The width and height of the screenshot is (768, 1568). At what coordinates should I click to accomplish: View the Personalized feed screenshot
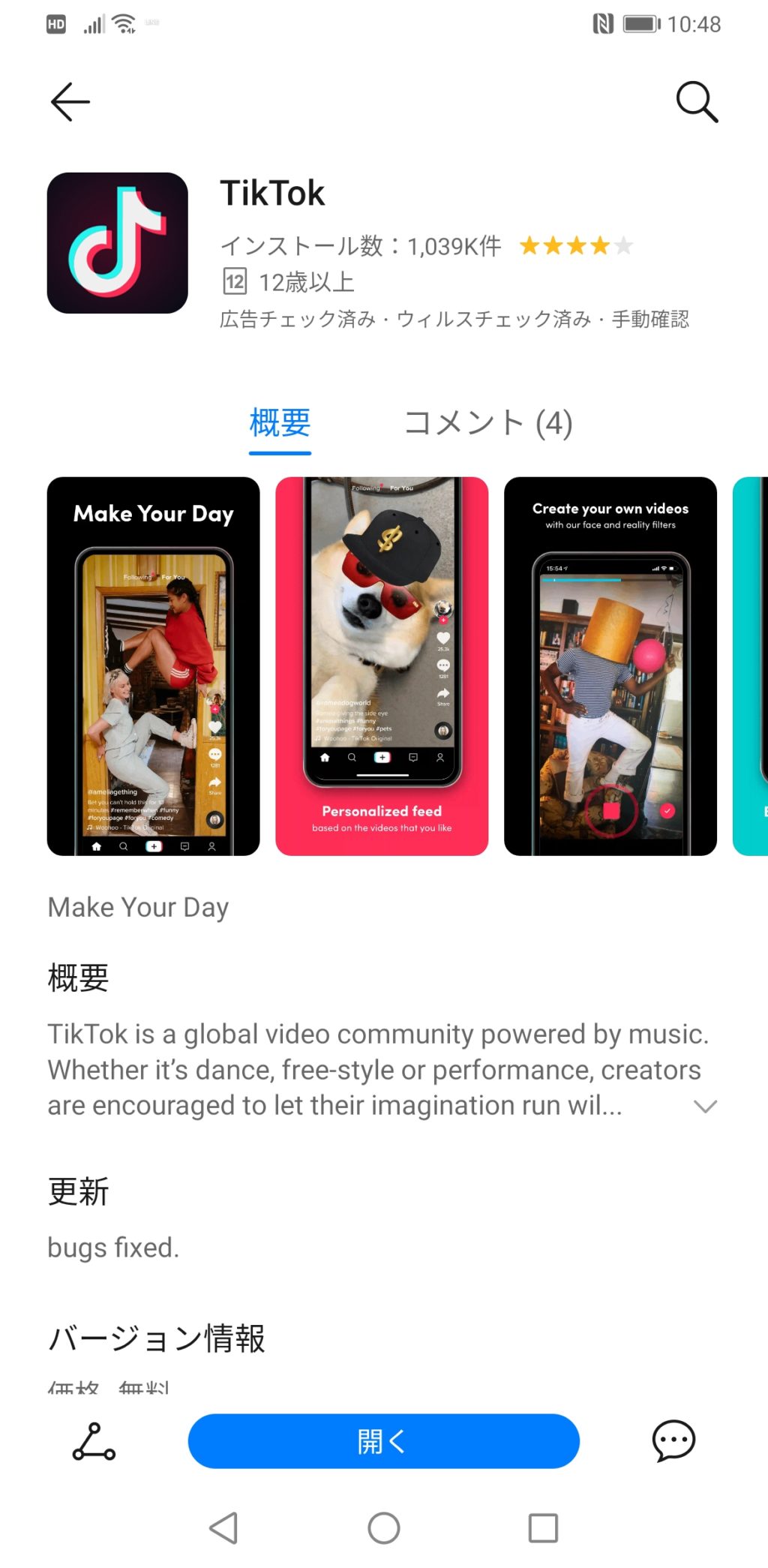tap(382, 666)
